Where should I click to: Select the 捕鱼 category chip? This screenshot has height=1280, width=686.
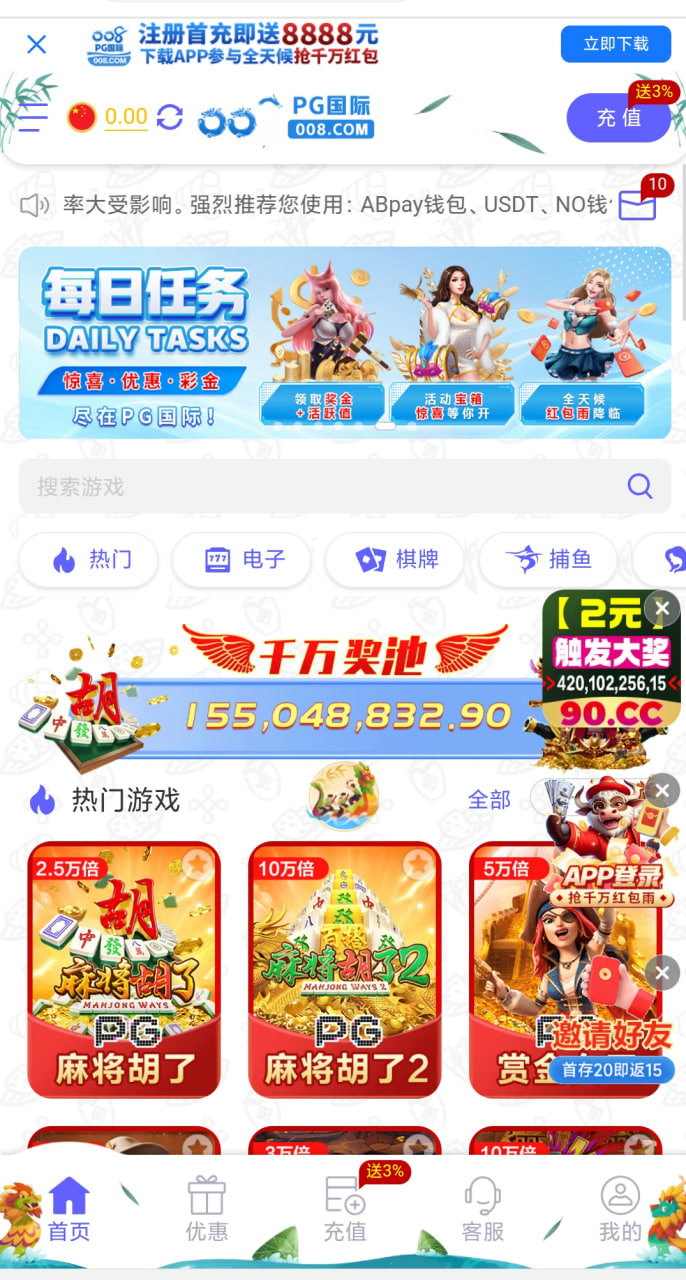click(x=550, y=560)
